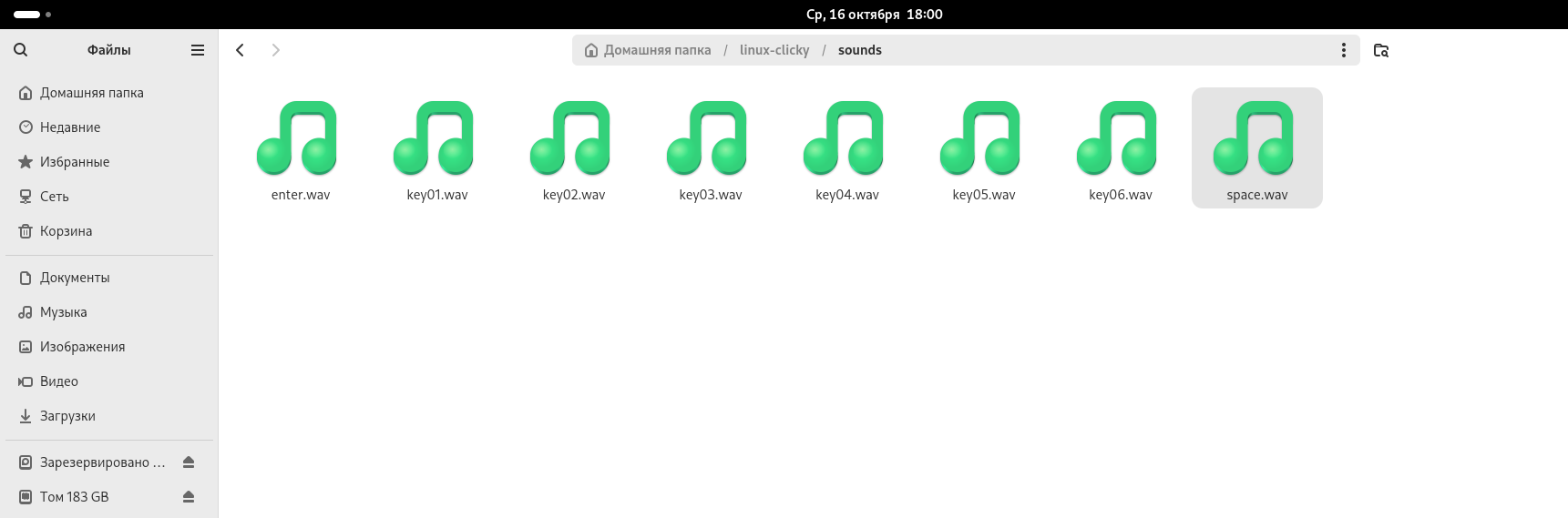
Task: Select the key06.wav file
Action: [1120, 146]
